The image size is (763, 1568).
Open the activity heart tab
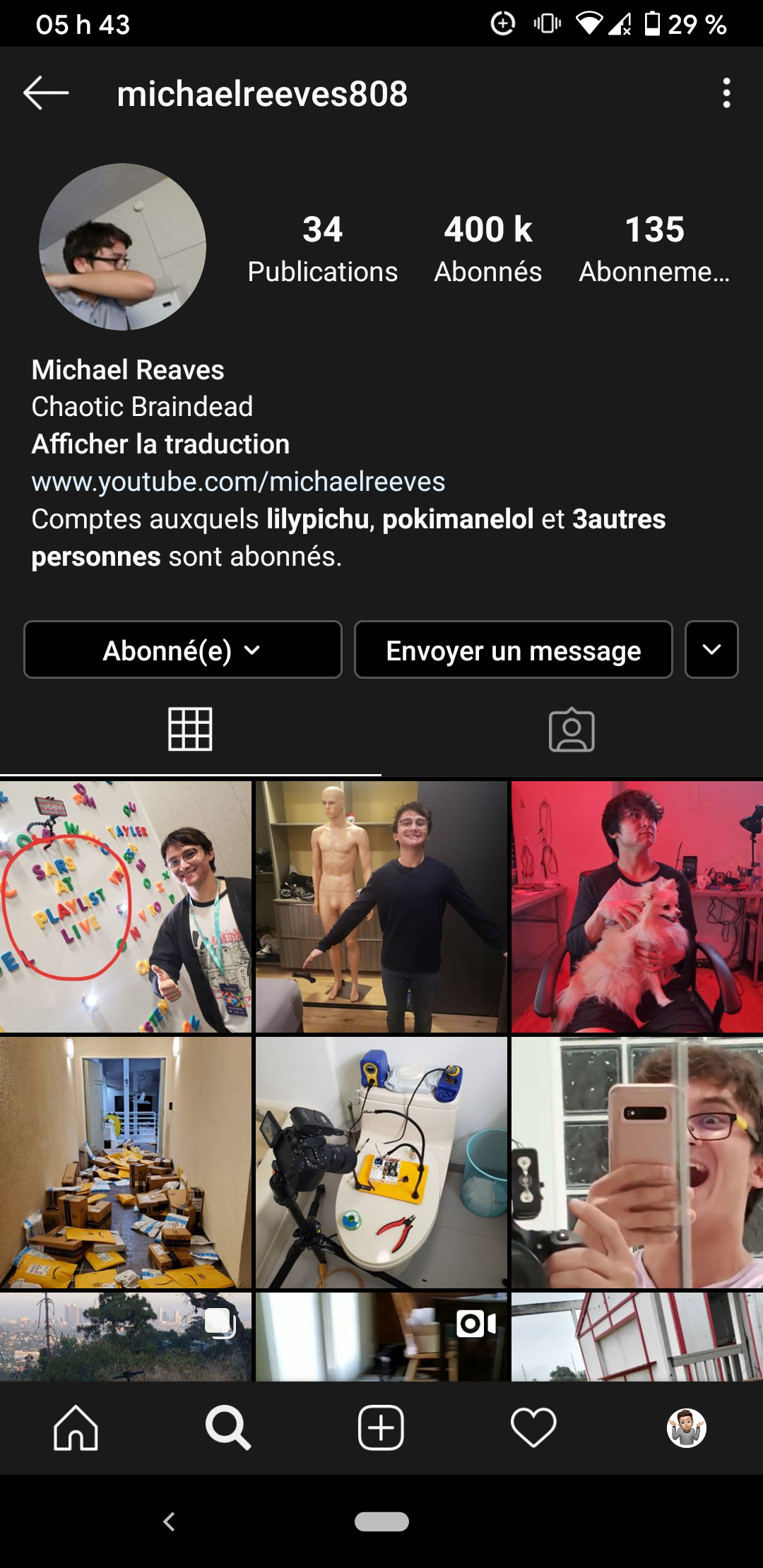click(x=533, y=1427)
